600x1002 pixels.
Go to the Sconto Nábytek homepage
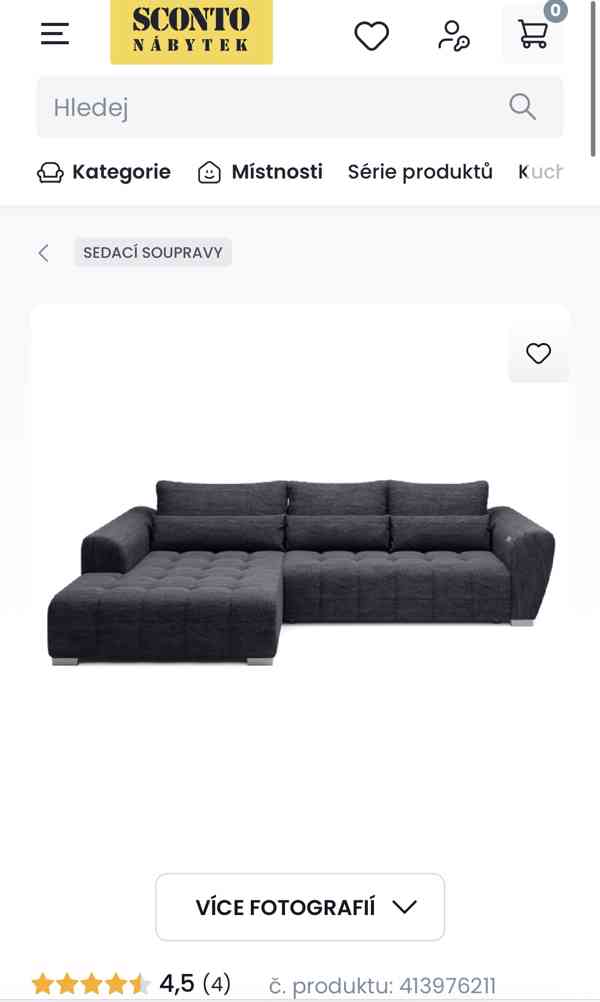[x=191, y=32]
